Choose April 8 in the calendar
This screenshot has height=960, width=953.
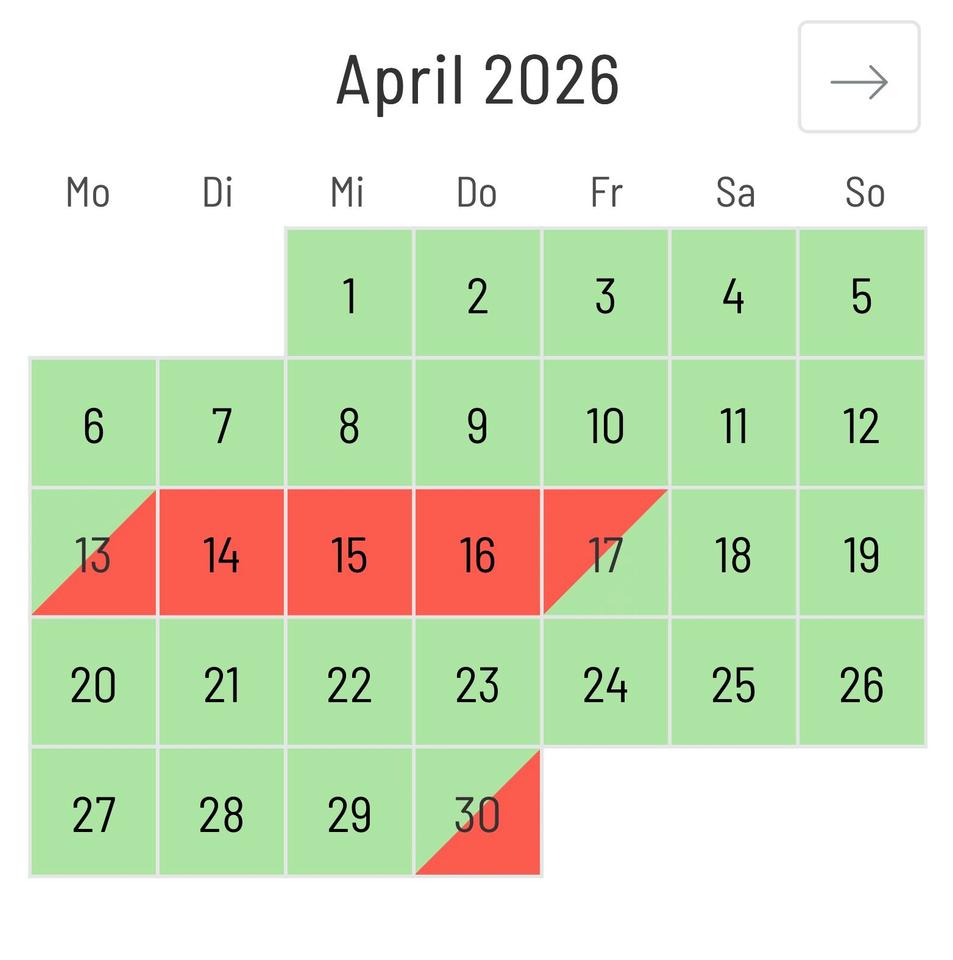click(349, 424)
